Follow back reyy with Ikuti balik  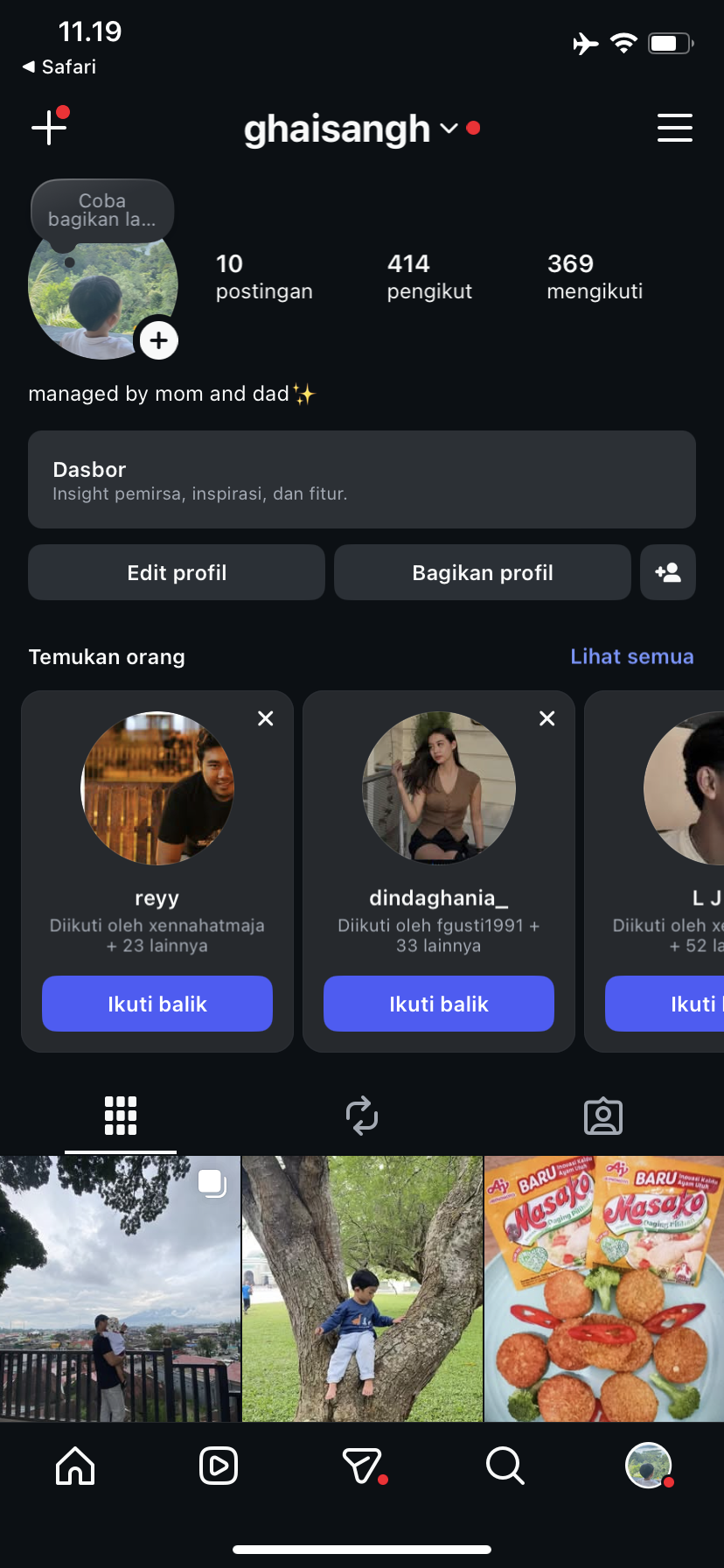pyautogui.click(x=157, y=1004)
